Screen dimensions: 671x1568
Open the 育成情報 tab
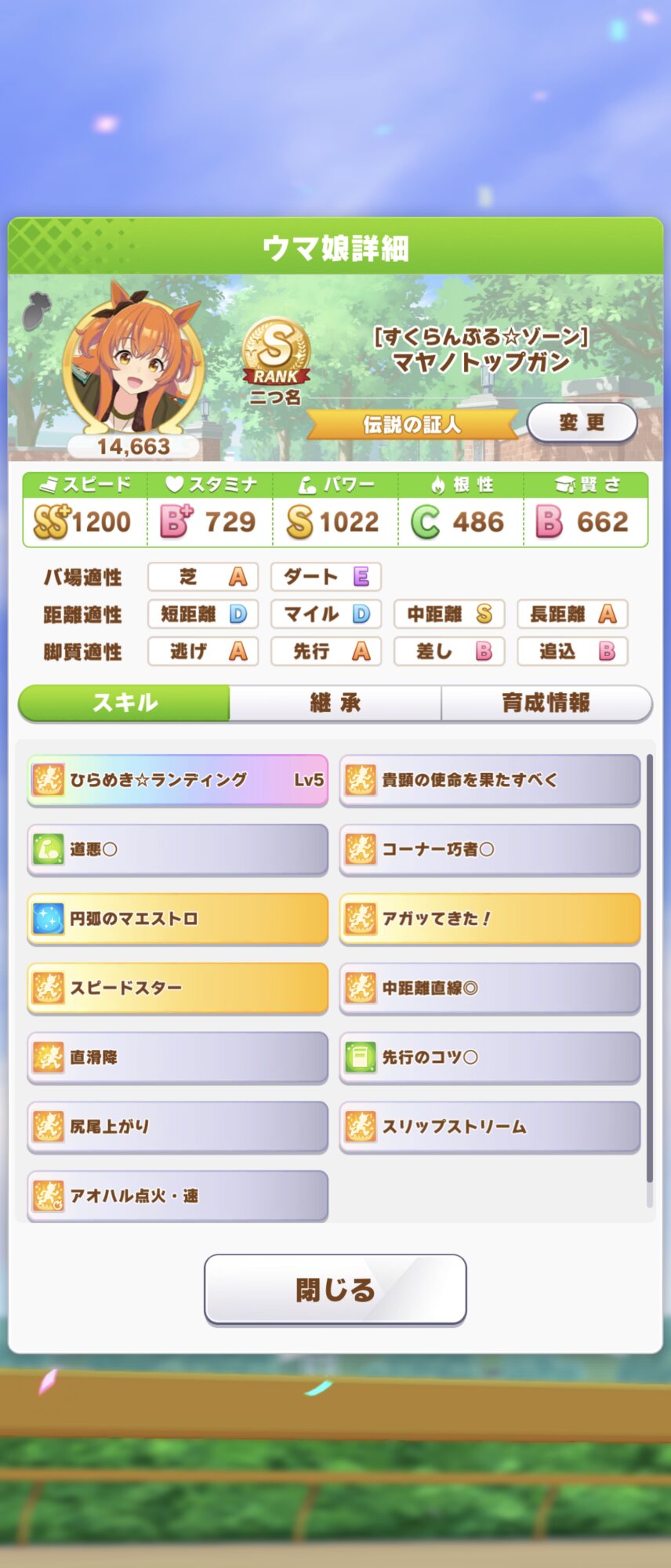pyautogui.click(x=546, y=702)
